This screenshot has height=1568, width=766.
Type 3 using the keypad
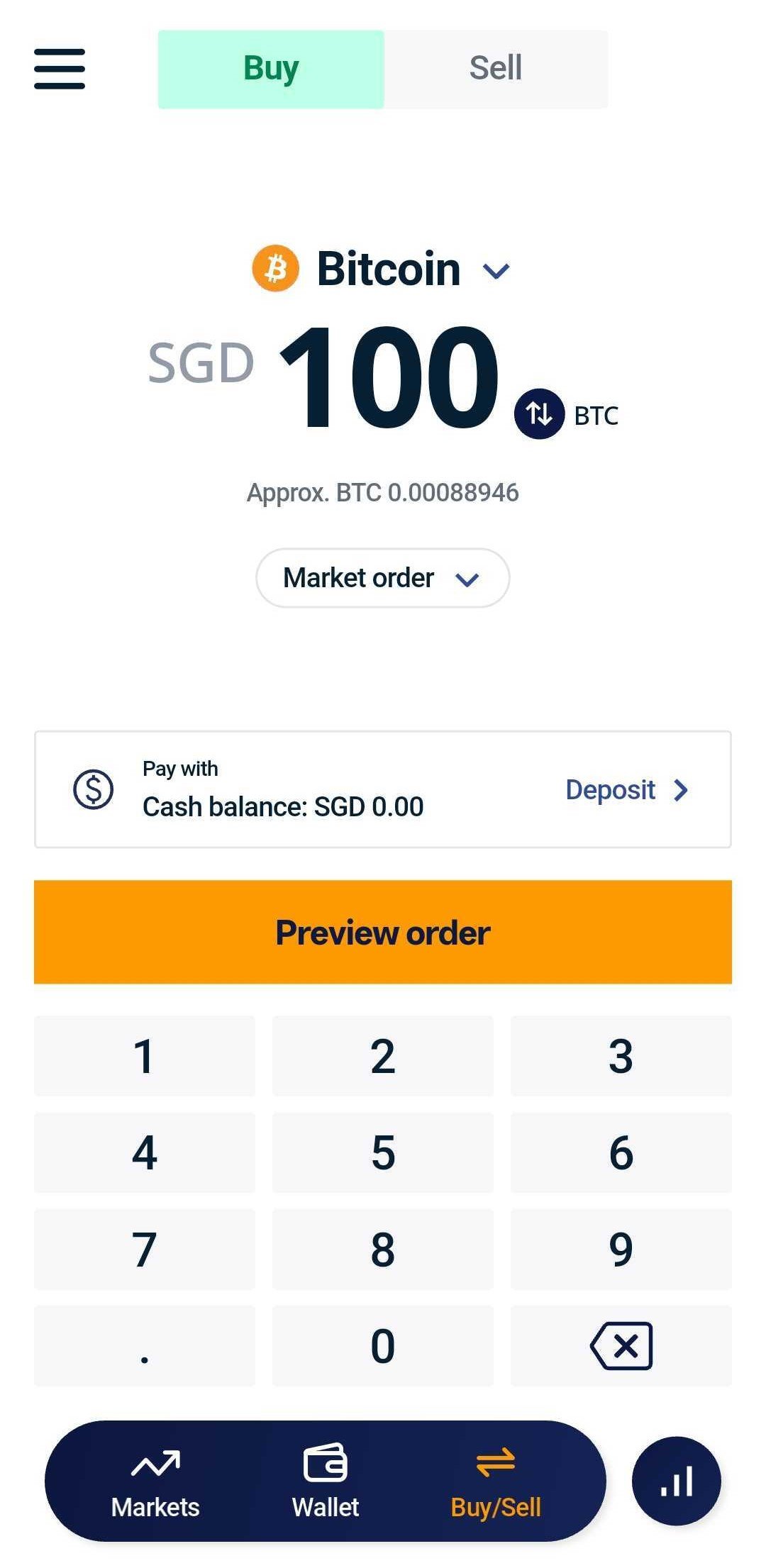(621, 1056)
